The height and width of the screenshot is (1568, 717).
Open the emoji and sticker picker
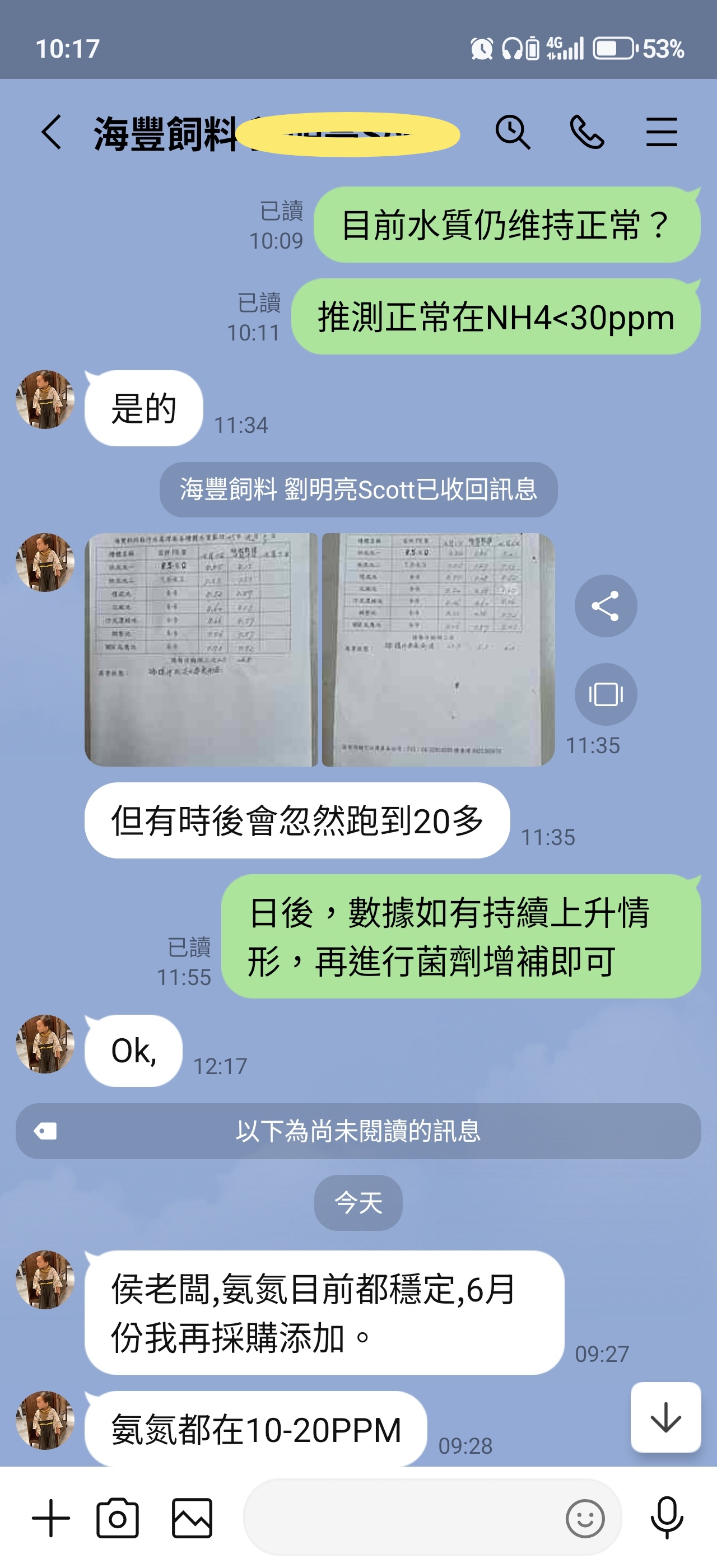[x=585, y=1518]
